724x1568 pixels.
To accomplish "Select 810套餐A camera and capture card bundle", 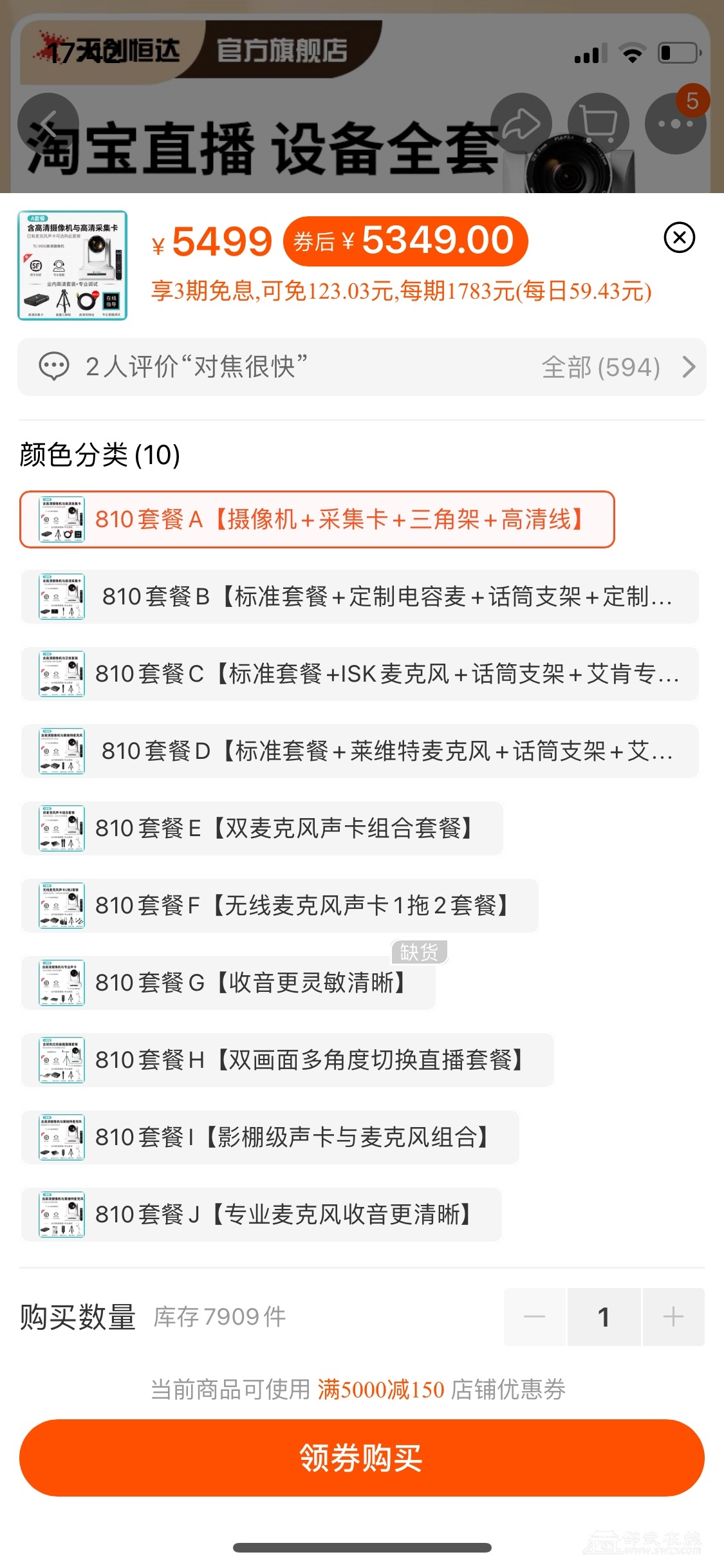I will coord(317,519).
